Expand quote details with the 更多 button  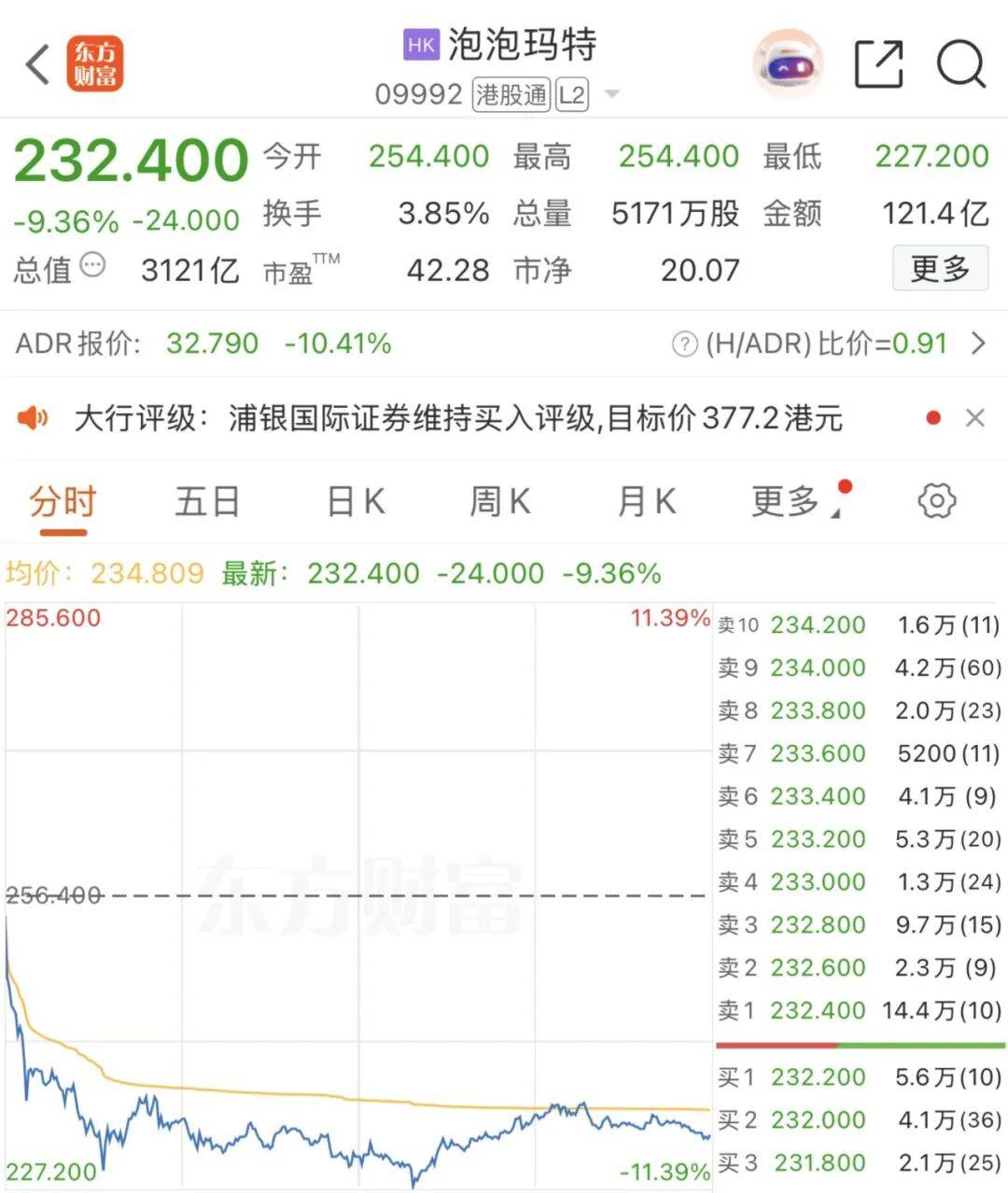click(940, 269)
